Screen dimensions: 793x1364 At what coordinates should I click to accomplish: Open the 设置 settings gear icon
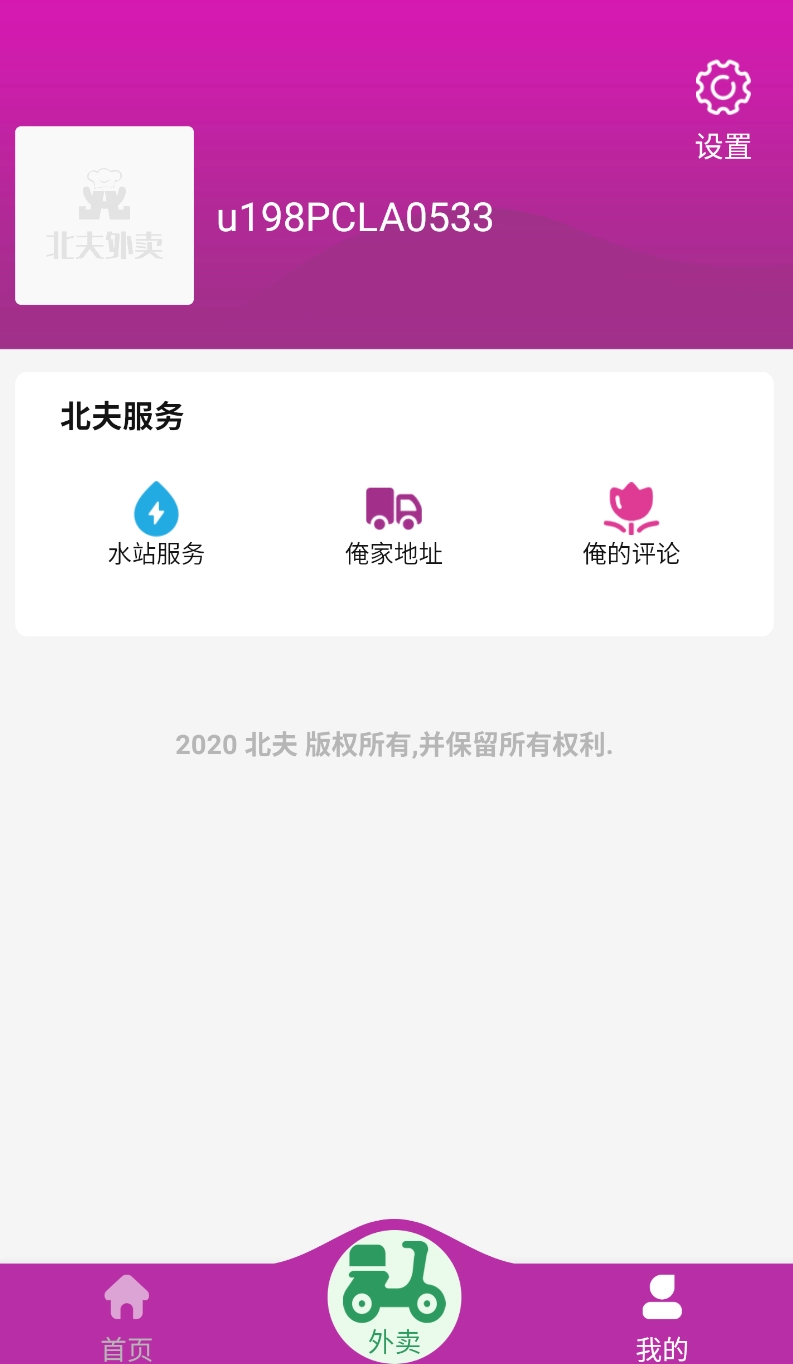tap(722, 85)
